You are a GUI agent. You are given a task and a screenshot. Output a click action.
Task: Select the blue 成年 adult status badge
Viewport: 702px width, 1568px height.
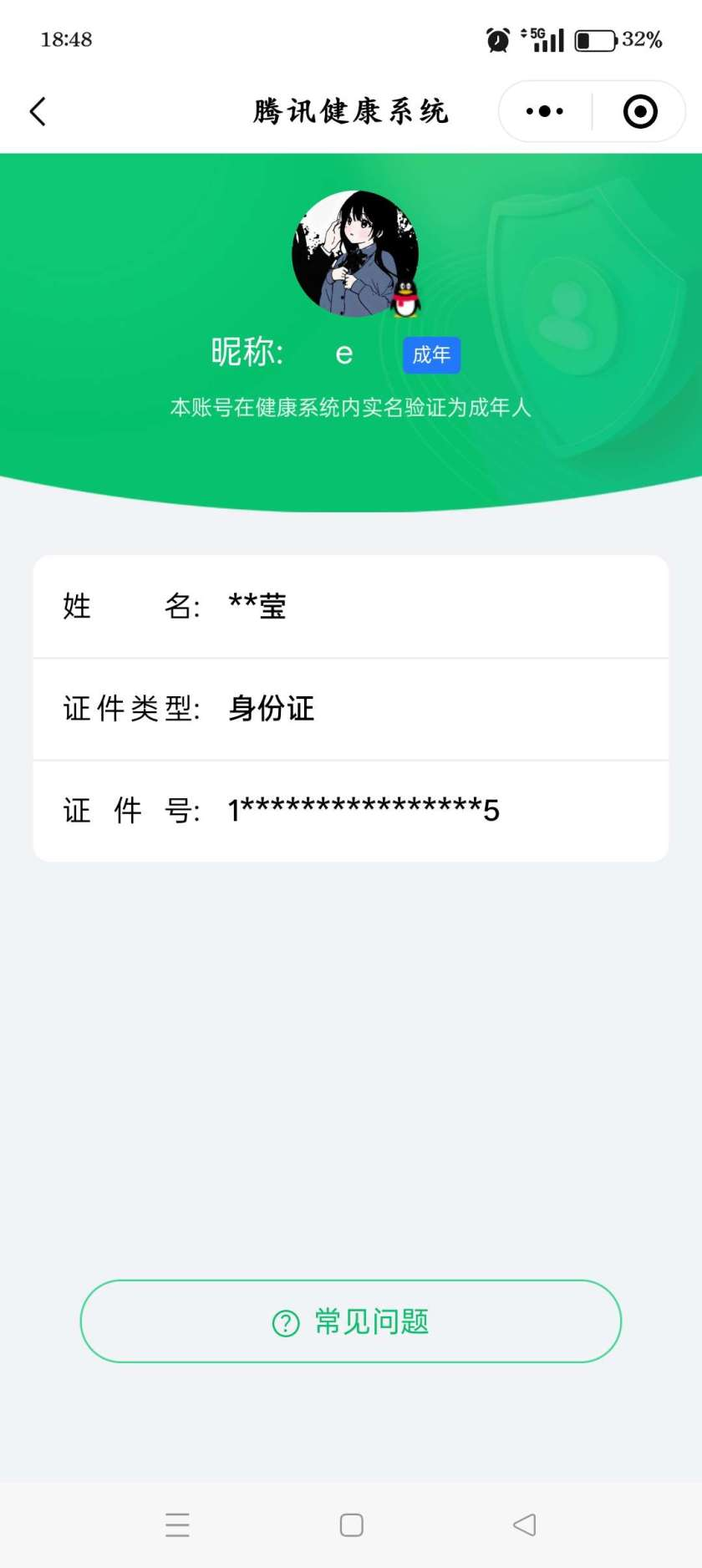click(x=431, y=354)
